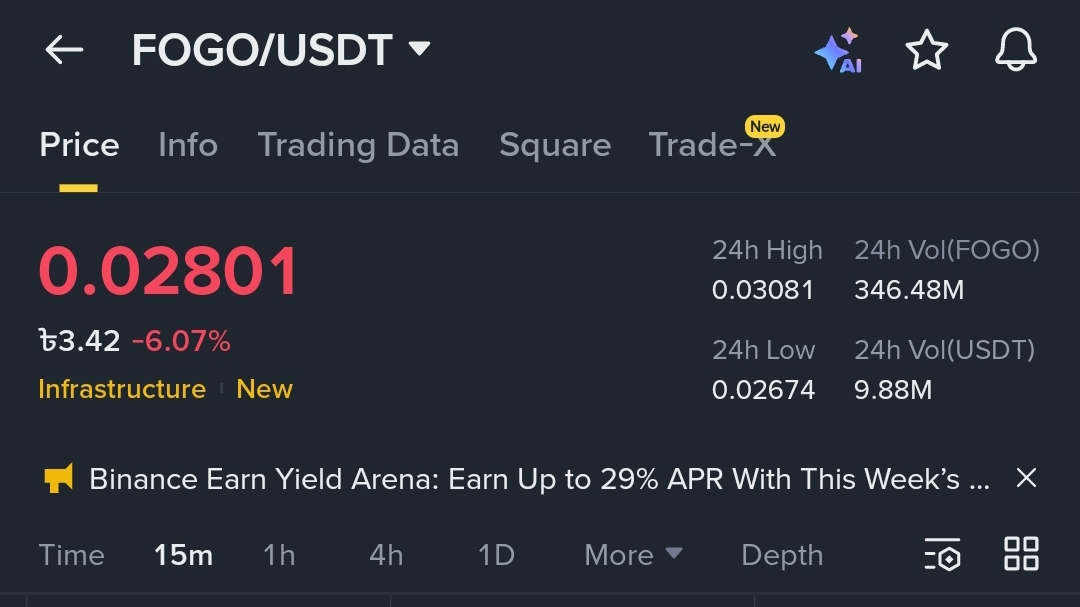Open the AI assistant sparkle icon
The height and width of the screenshot is (607, 1080).
pyautogui.click(x=838, y=51)
